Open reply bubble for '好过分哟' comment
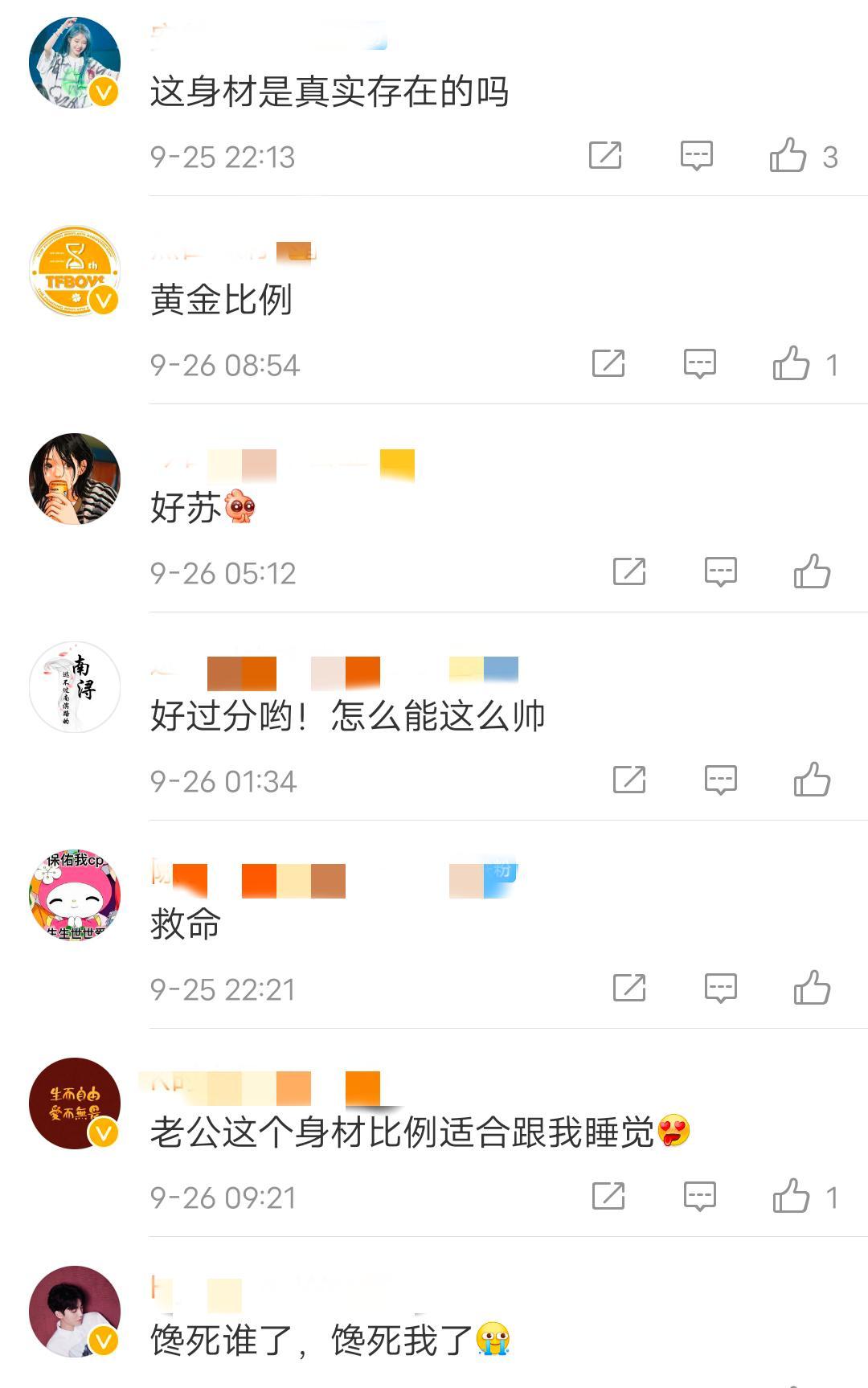The width and height of the screenshot is (868, 1388). (719, 780)
